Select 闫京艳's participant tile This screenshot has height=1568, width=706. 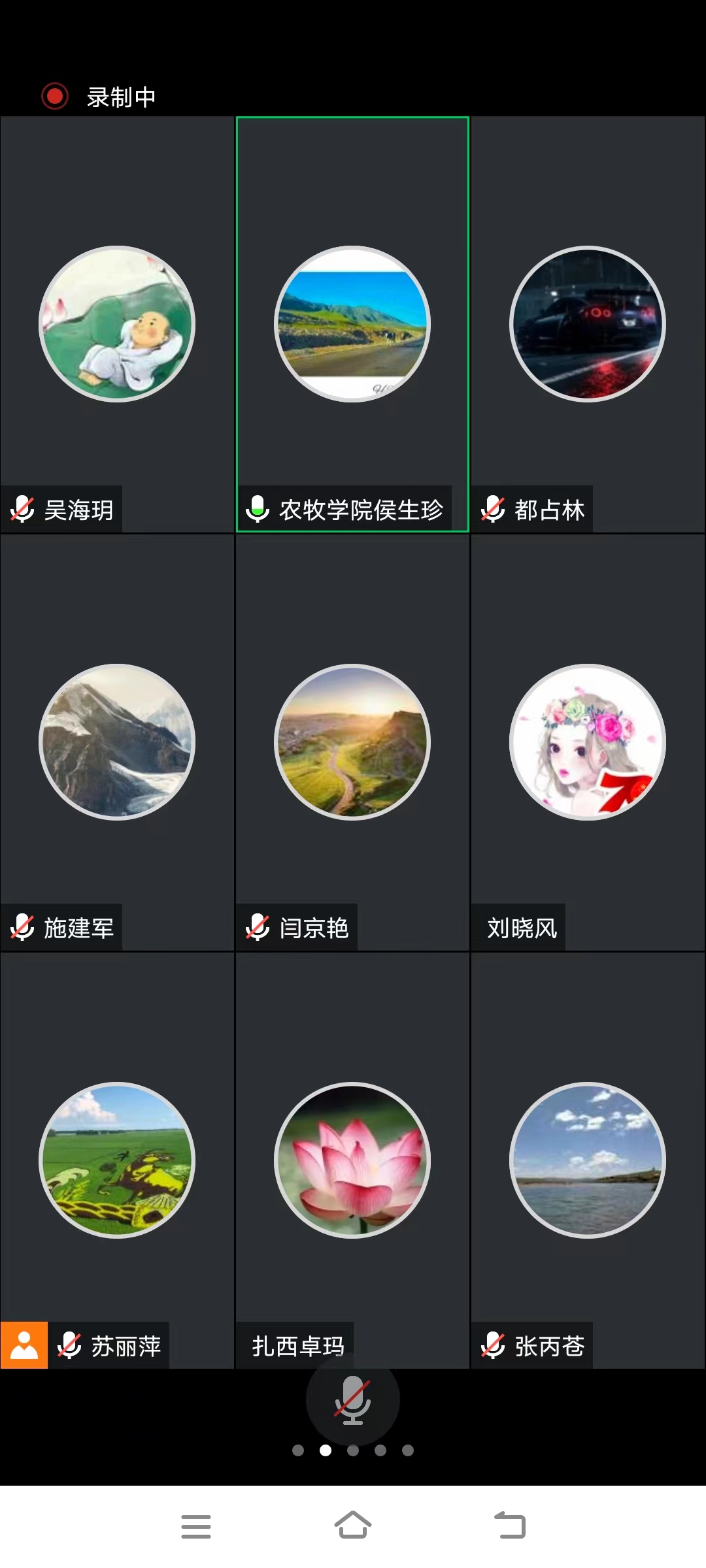[x=352, y=742]
